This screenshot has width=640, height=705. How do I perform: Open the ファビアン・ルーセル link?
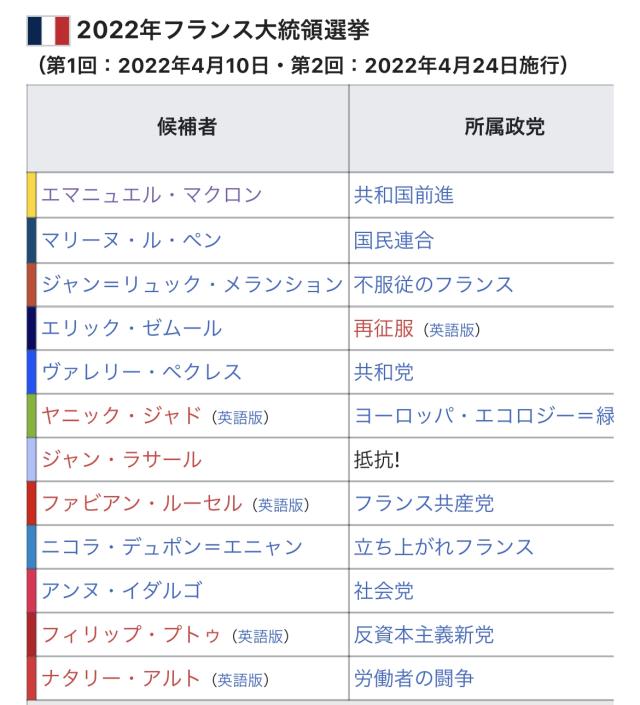coord(141,503)
